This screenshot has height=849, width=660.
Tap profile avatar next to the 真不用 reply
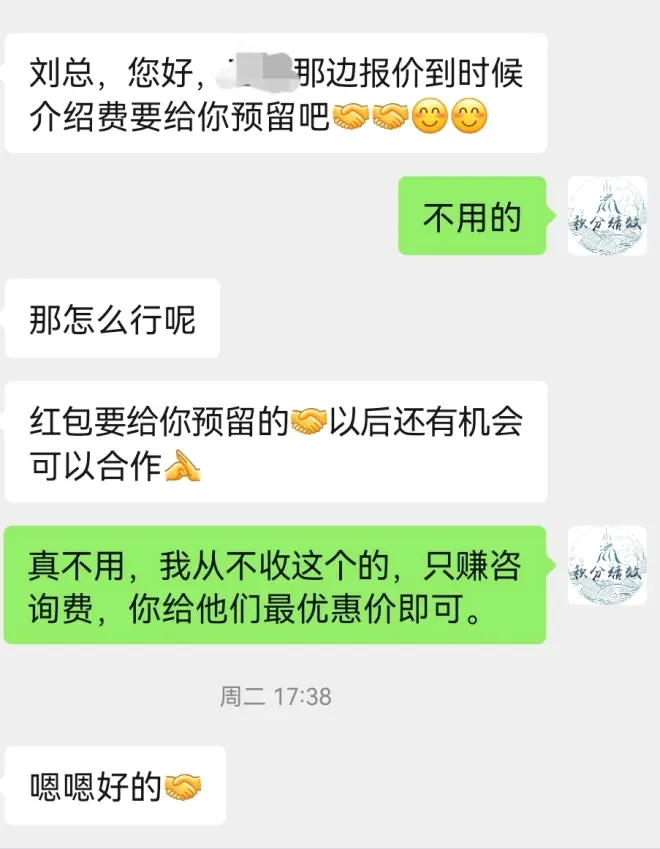pos(607,565)
